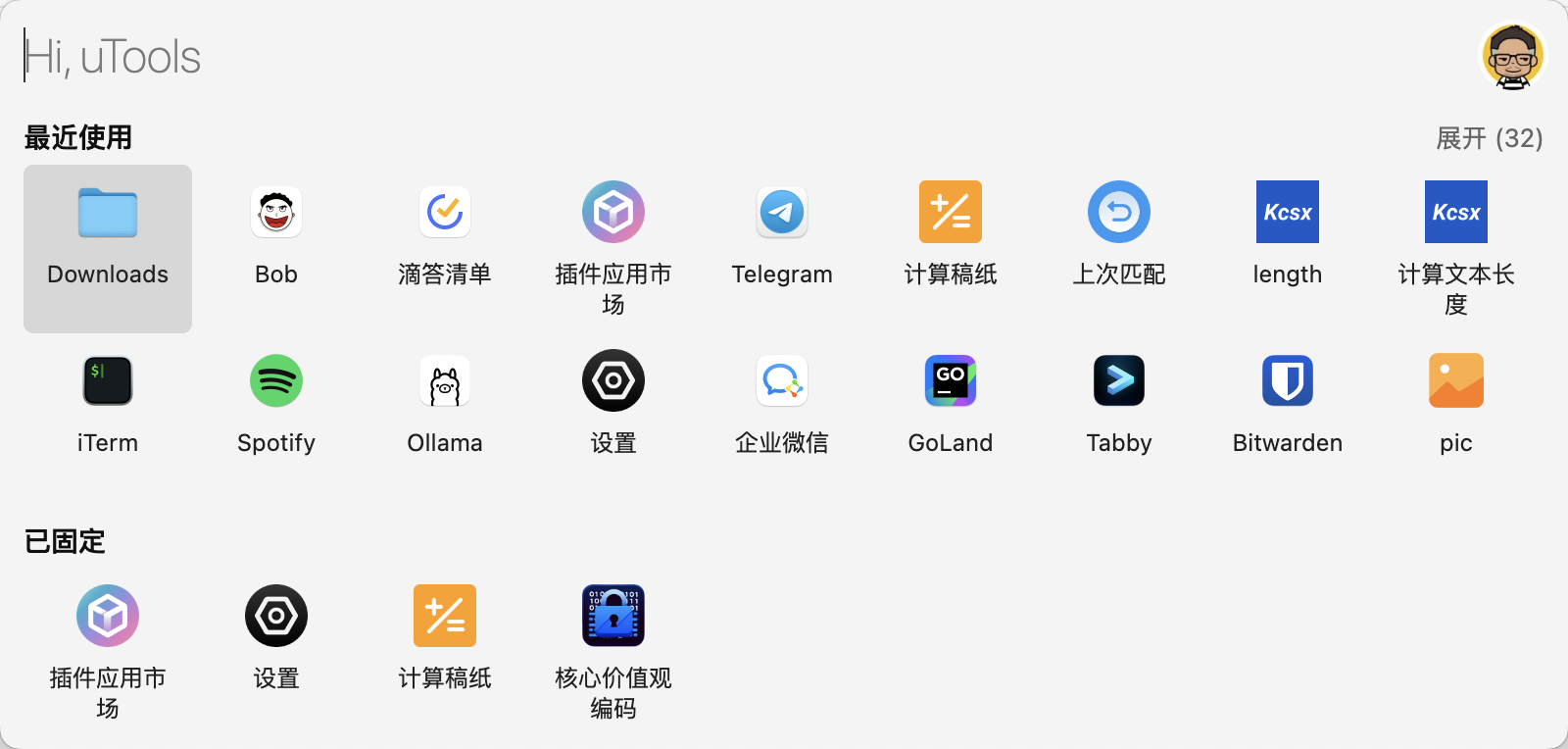The width and height of the screenshot is (1568, 749).
Task: Open 滴答清单 app
Action: [x=445, y=235]
